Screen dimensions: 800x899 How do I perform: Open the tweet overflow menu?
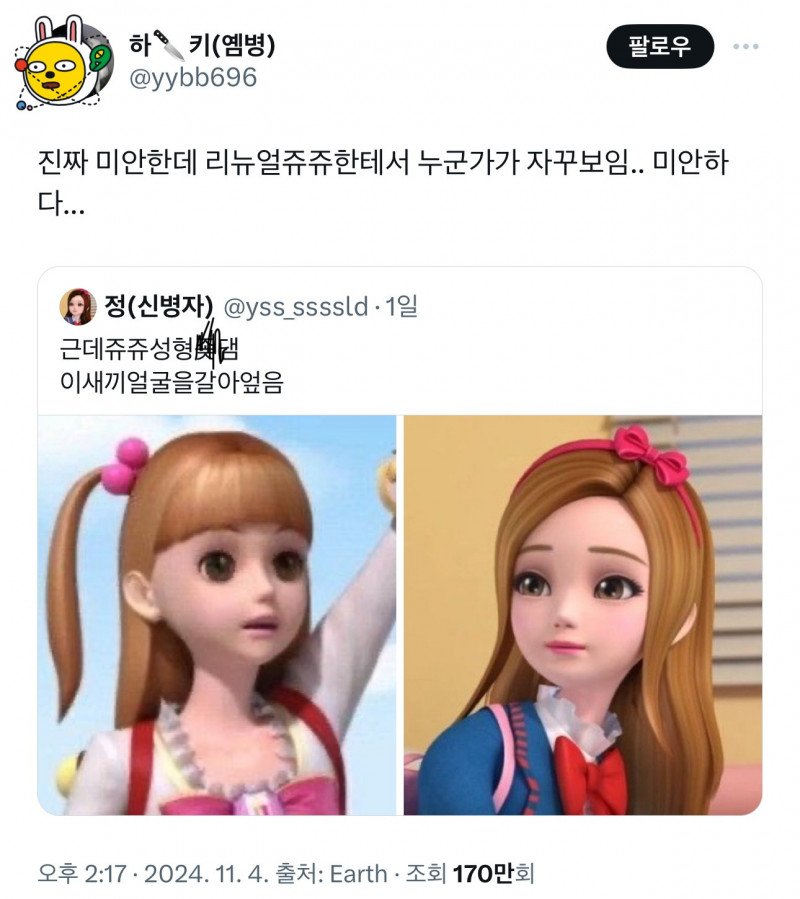coord(746,46)
